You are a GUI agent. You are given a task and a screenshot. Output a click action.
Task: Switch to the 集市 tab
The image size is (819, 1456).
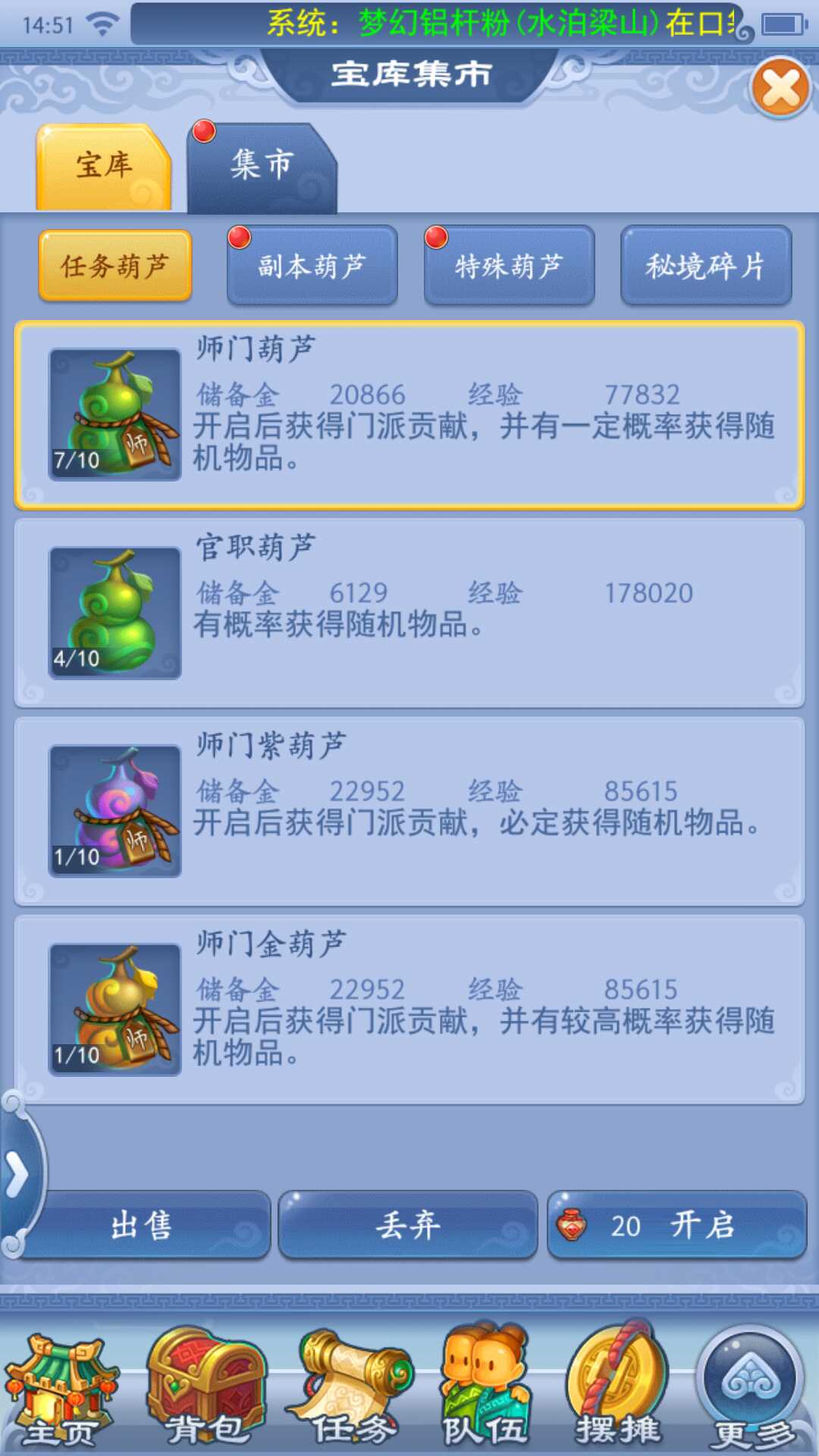click(262, 168)
